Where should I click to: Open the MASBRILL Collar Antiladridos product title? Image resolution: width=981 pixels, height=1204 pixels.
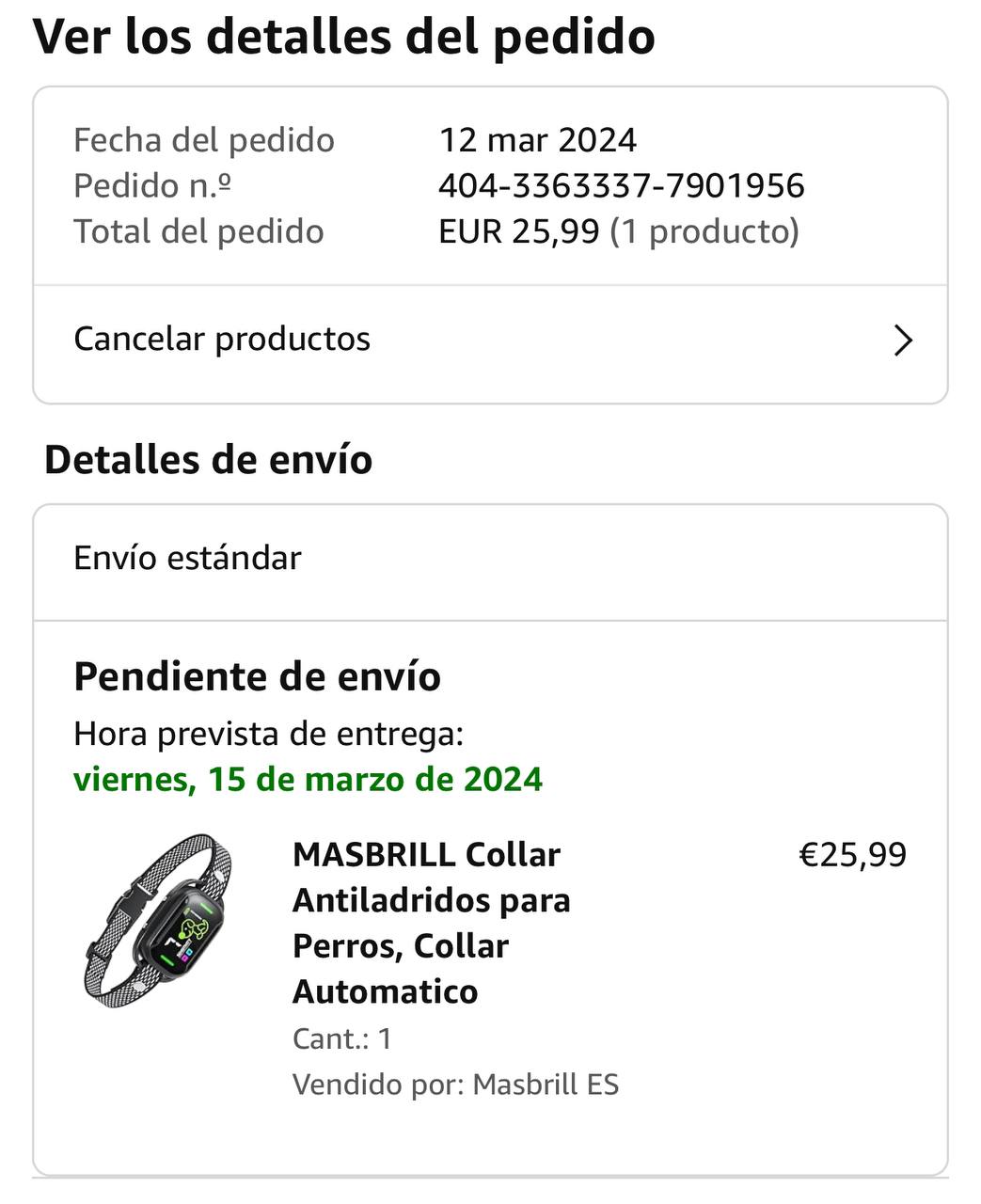pos(432,922)
